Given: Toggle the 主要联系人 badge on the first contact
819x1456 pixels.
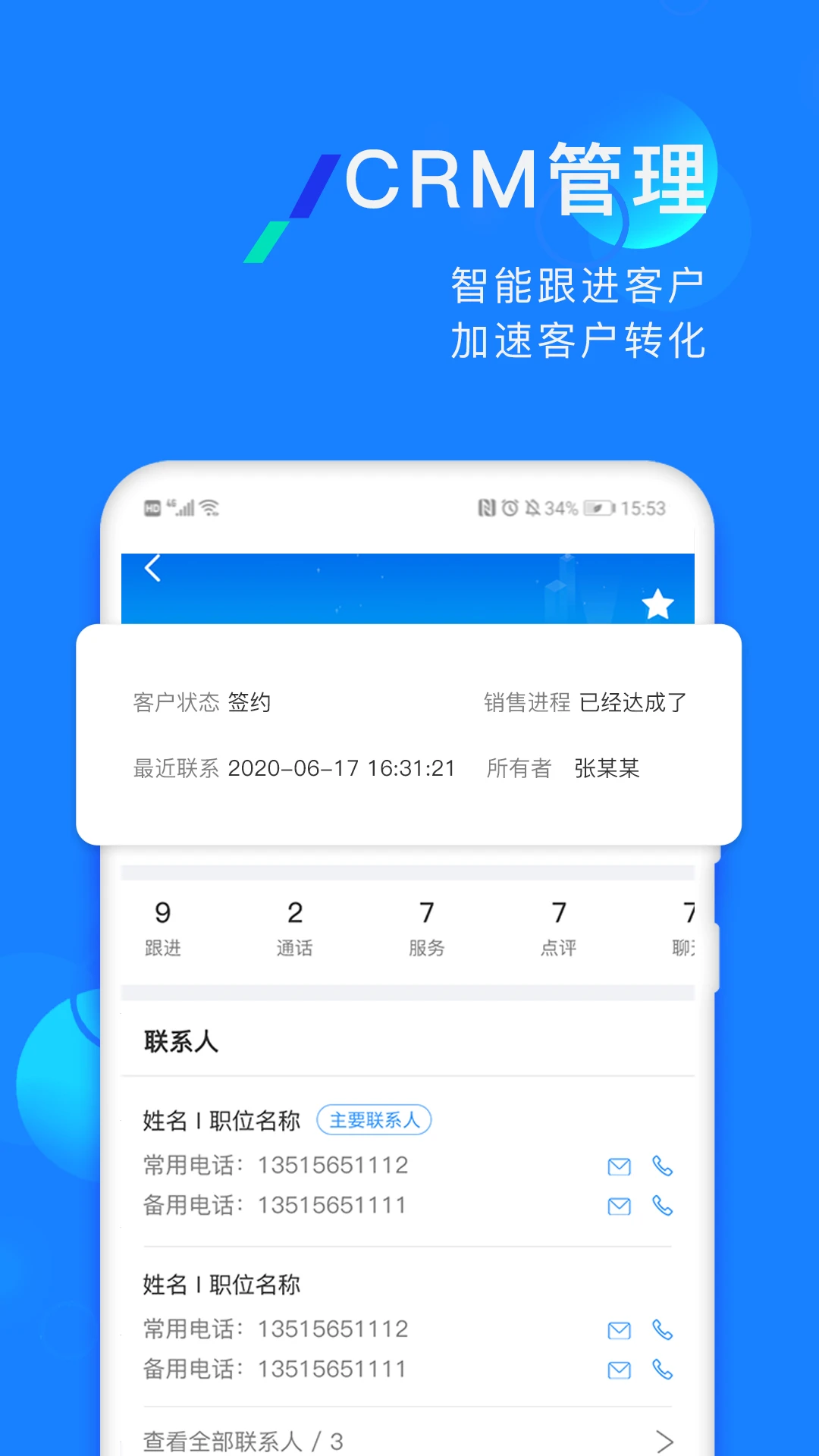Looking at the screenshot, I should [375, 1119].
